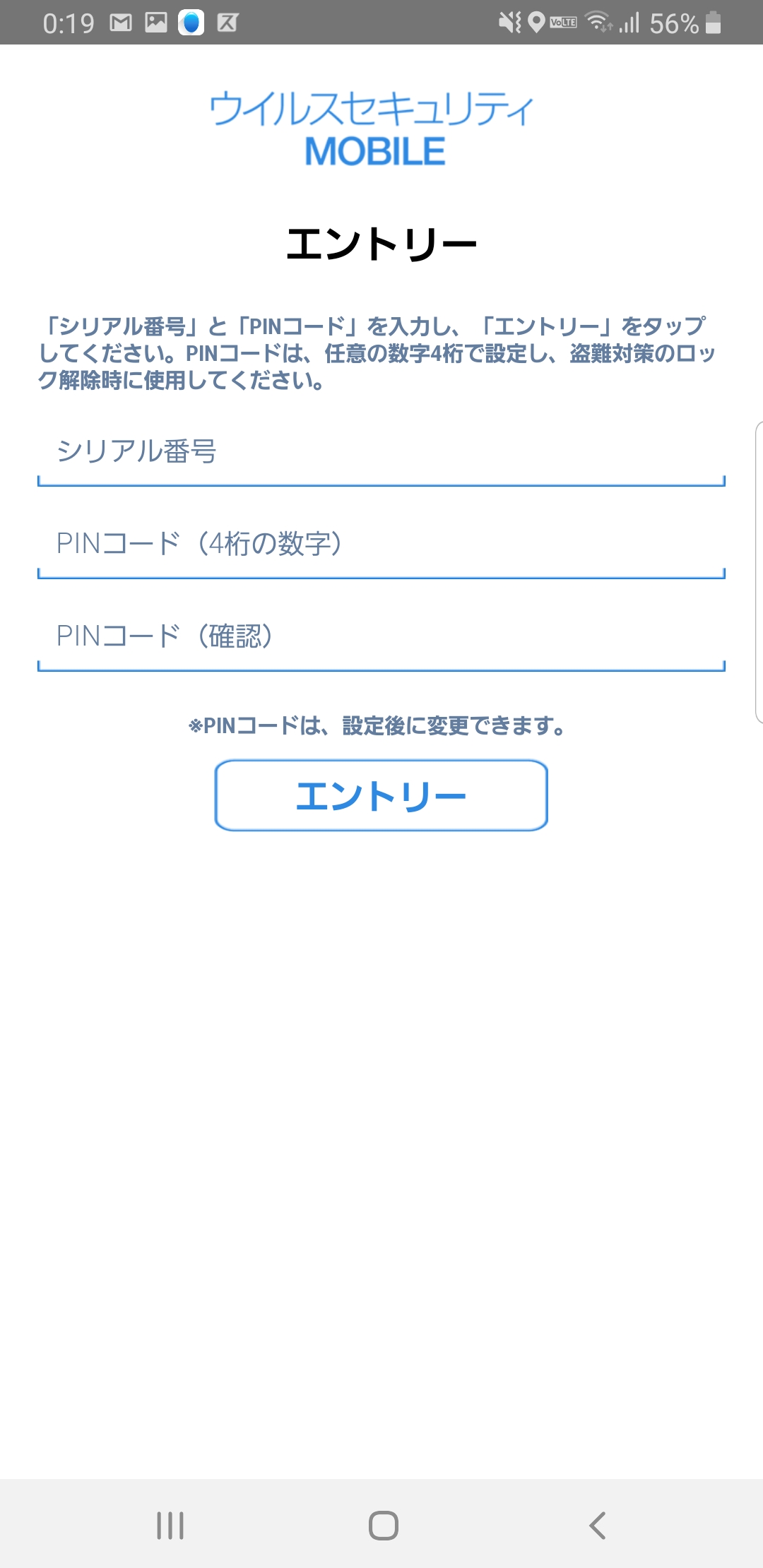Select the PINコード（確認） confirmation field

click(381, 637)
